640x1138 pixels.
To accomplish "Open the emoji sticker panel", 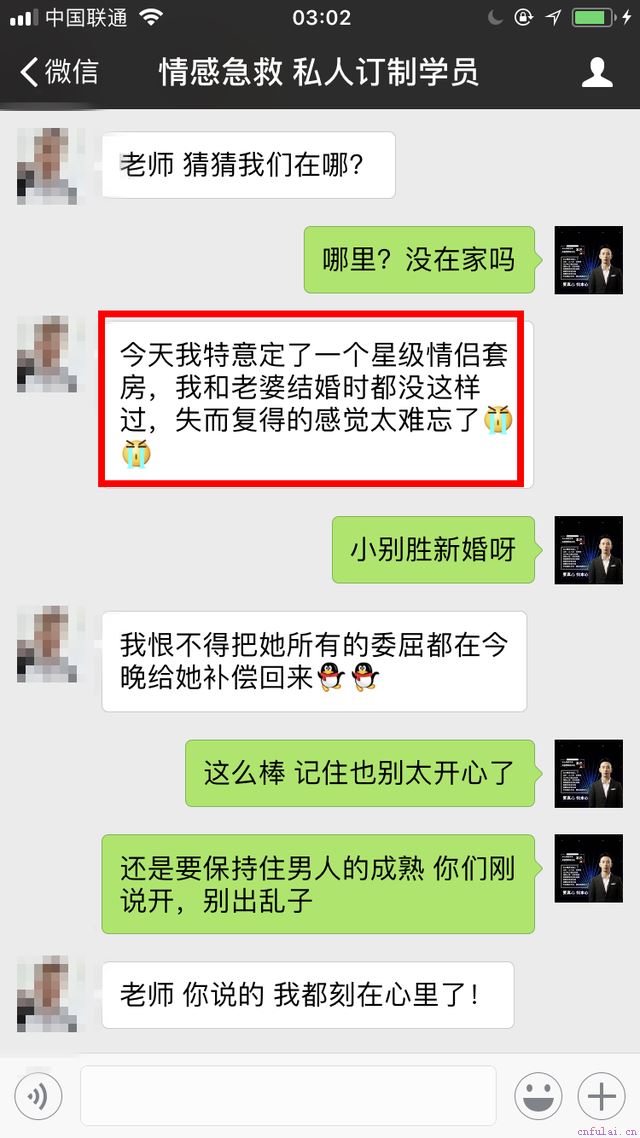I will click(x=538, y=1097).
